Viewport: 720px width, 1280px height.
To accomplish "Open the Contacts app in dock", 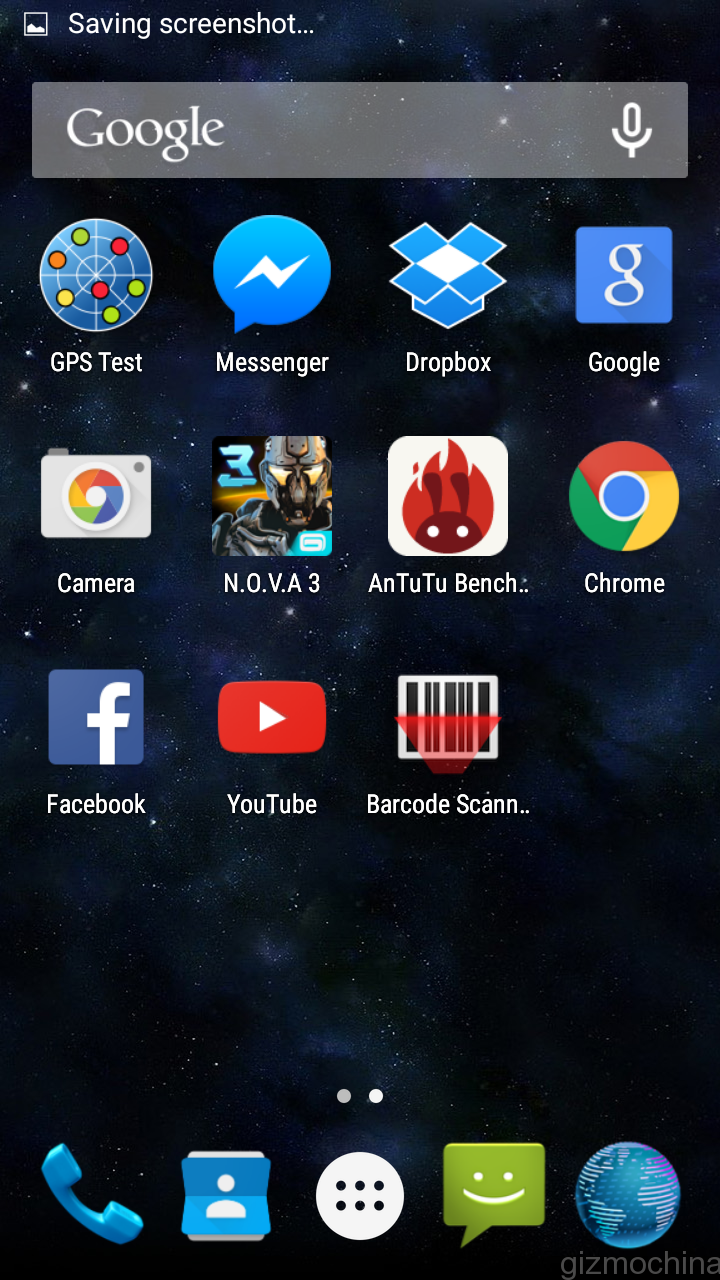I will [x=226, y=1195].
